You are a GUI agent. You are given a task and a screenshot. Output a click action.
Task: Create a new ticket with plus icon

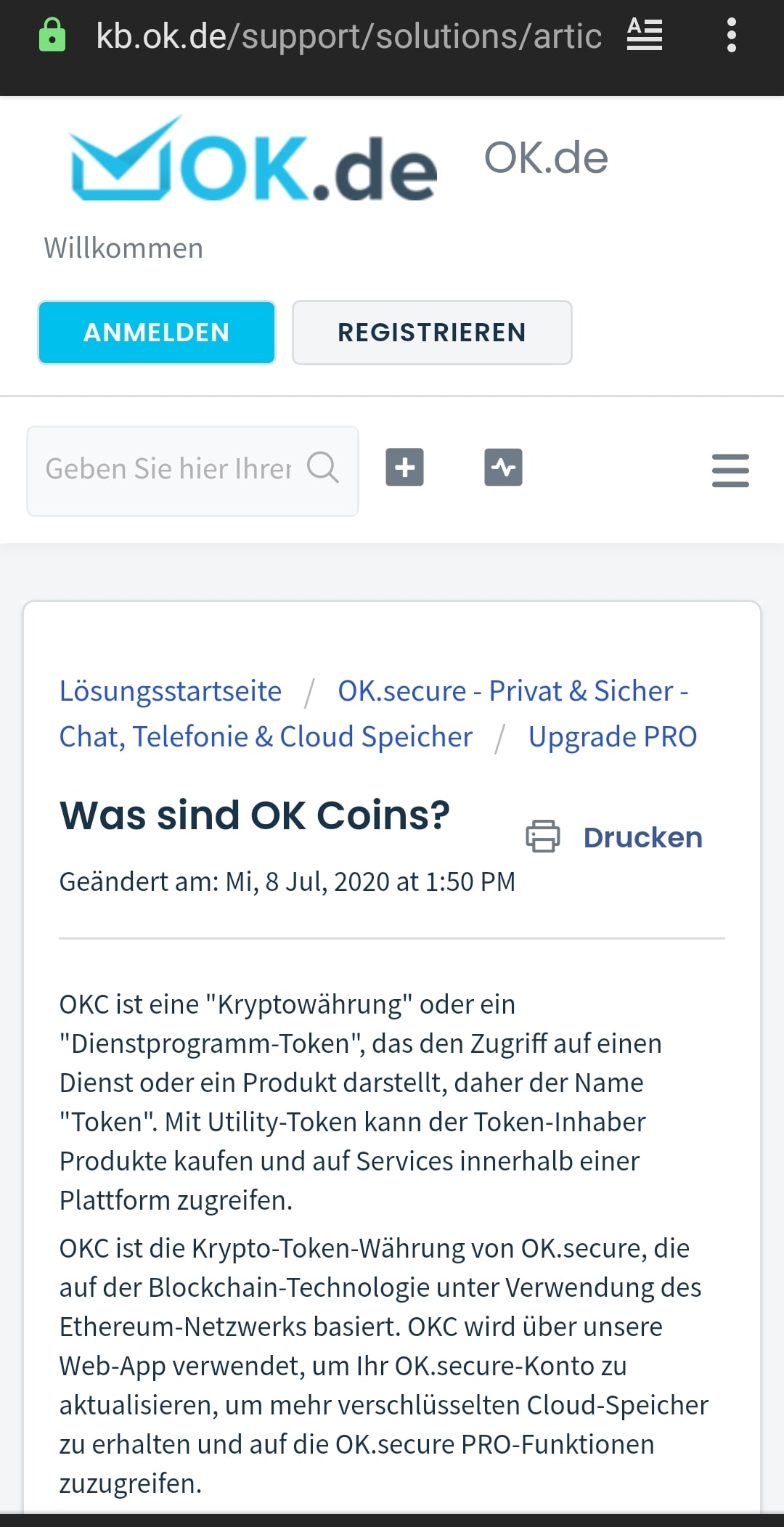[404, 467]
